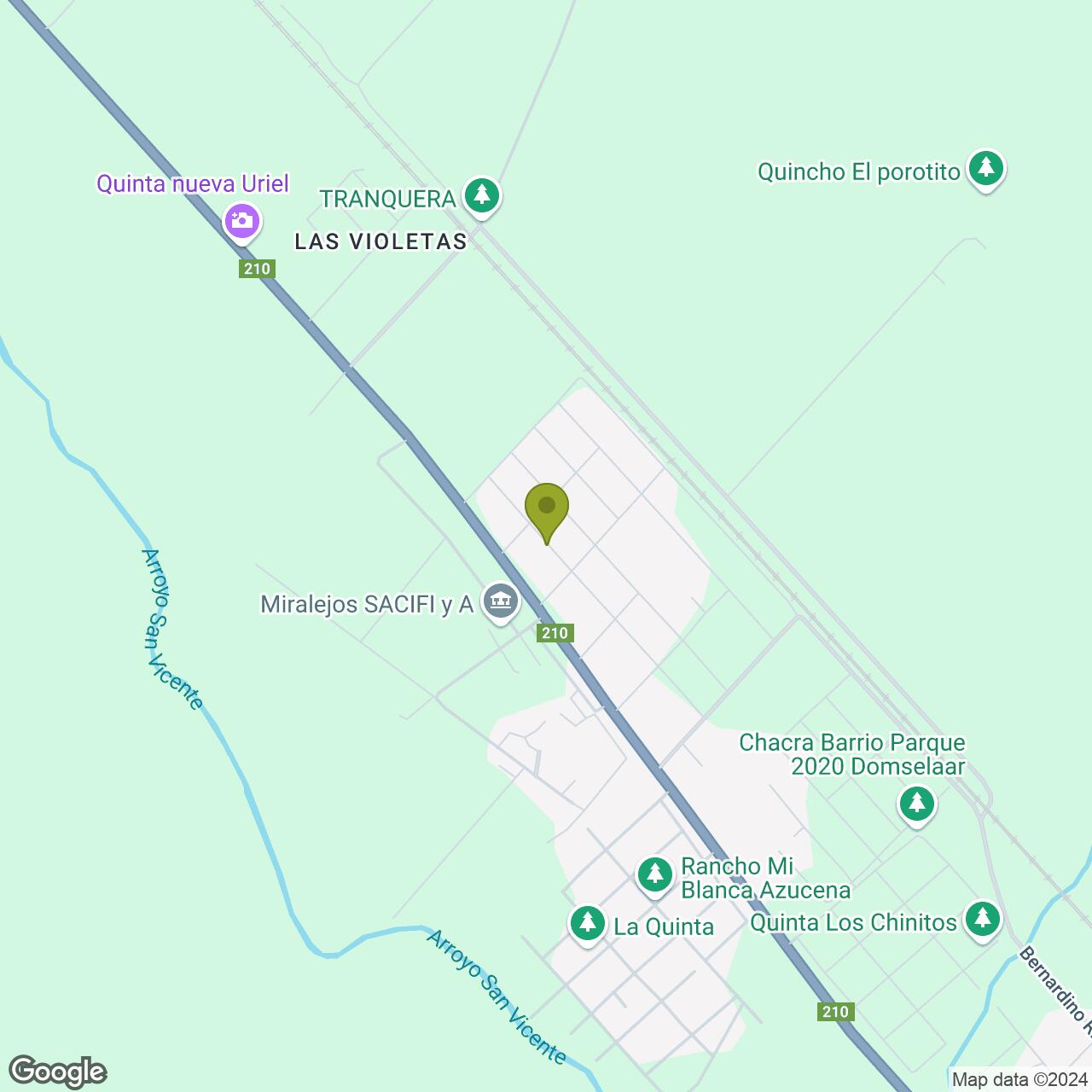Open the Quinta nueva Uriel marker
1092x1092 pixels.
pos(242,222)
